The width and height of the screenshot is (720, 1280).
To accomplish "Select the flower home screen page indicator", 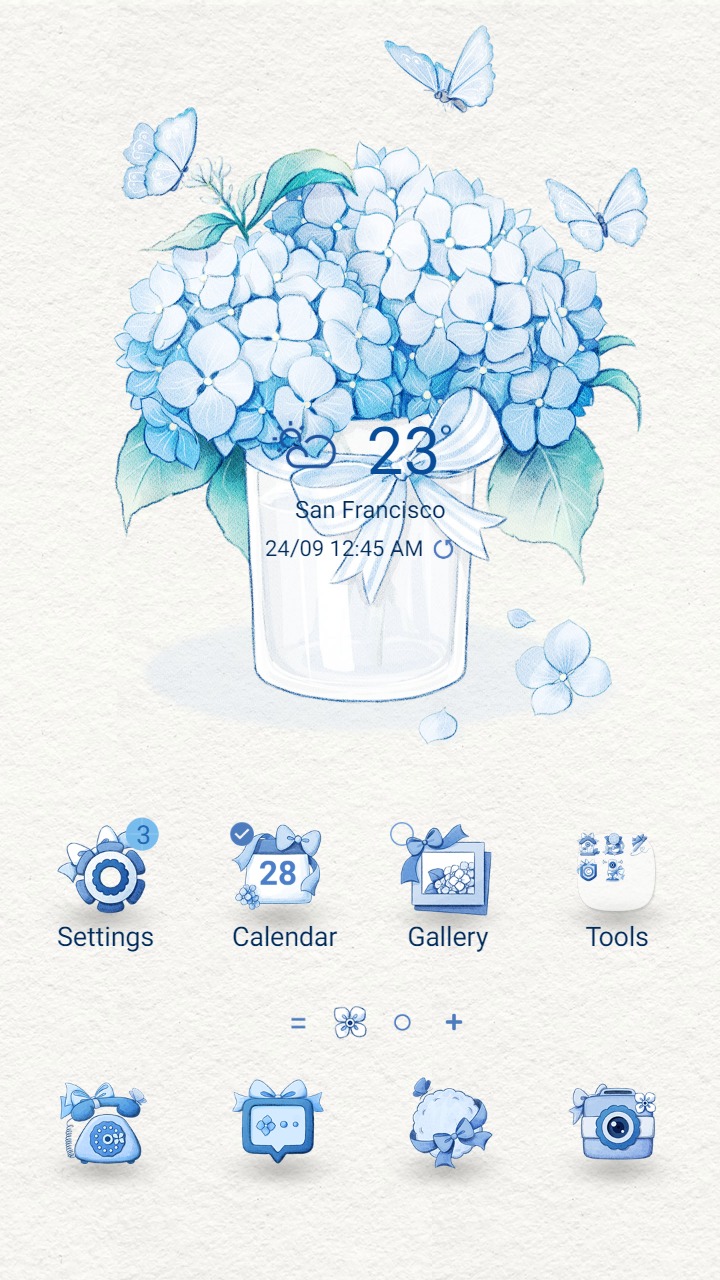I will (x=352, y=1022).
